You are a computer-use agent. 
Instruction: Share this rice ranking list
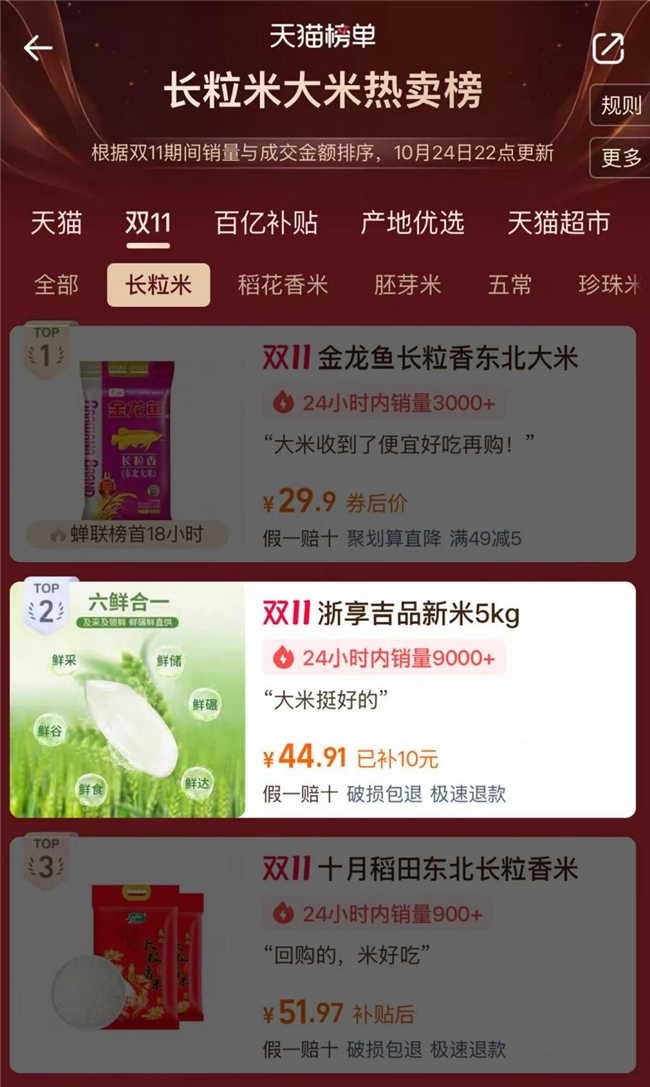tap(608, 48)
